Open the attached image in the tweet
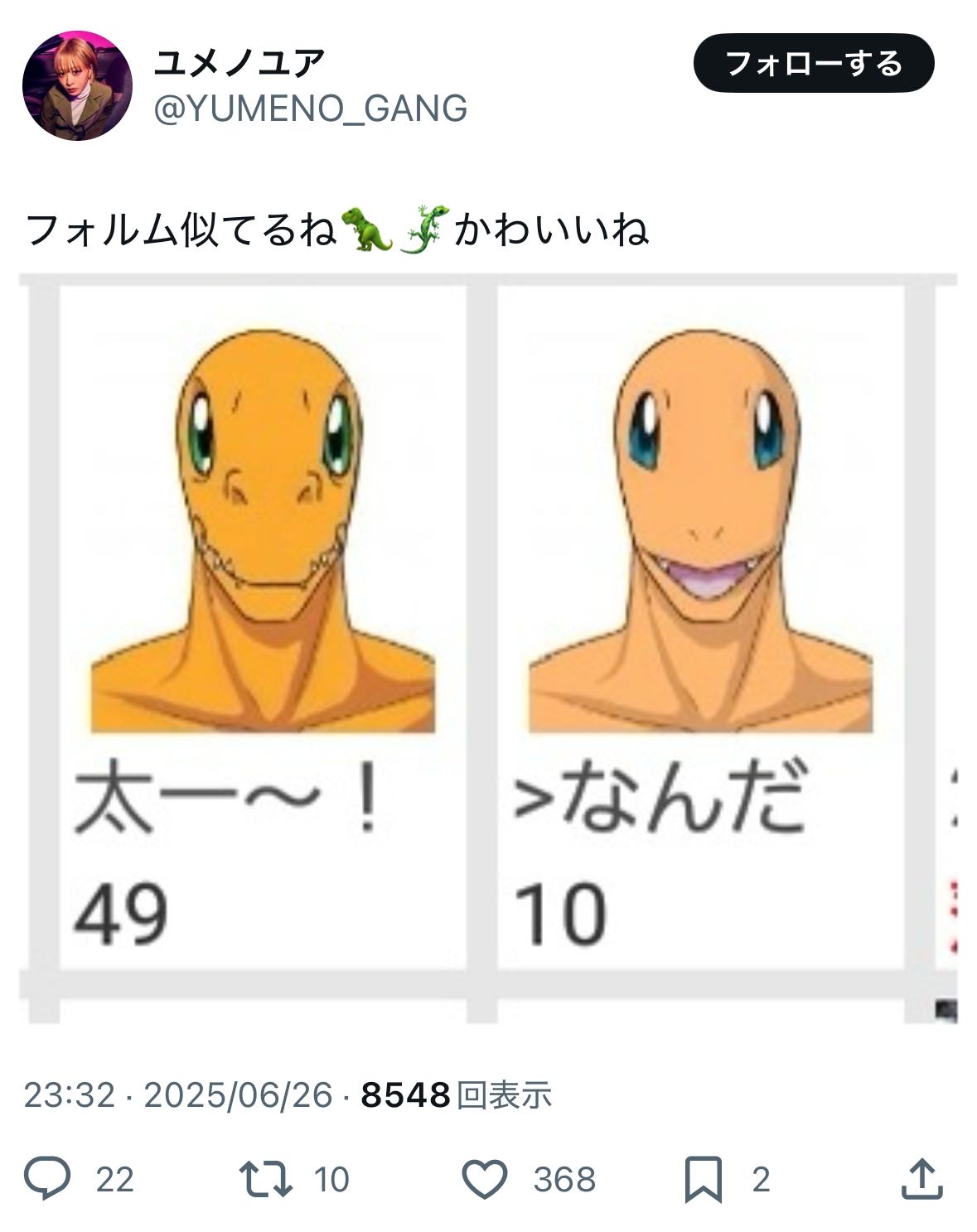This screenshot has height=1232, width=977. pyautogui.click(x=488, y=646)
